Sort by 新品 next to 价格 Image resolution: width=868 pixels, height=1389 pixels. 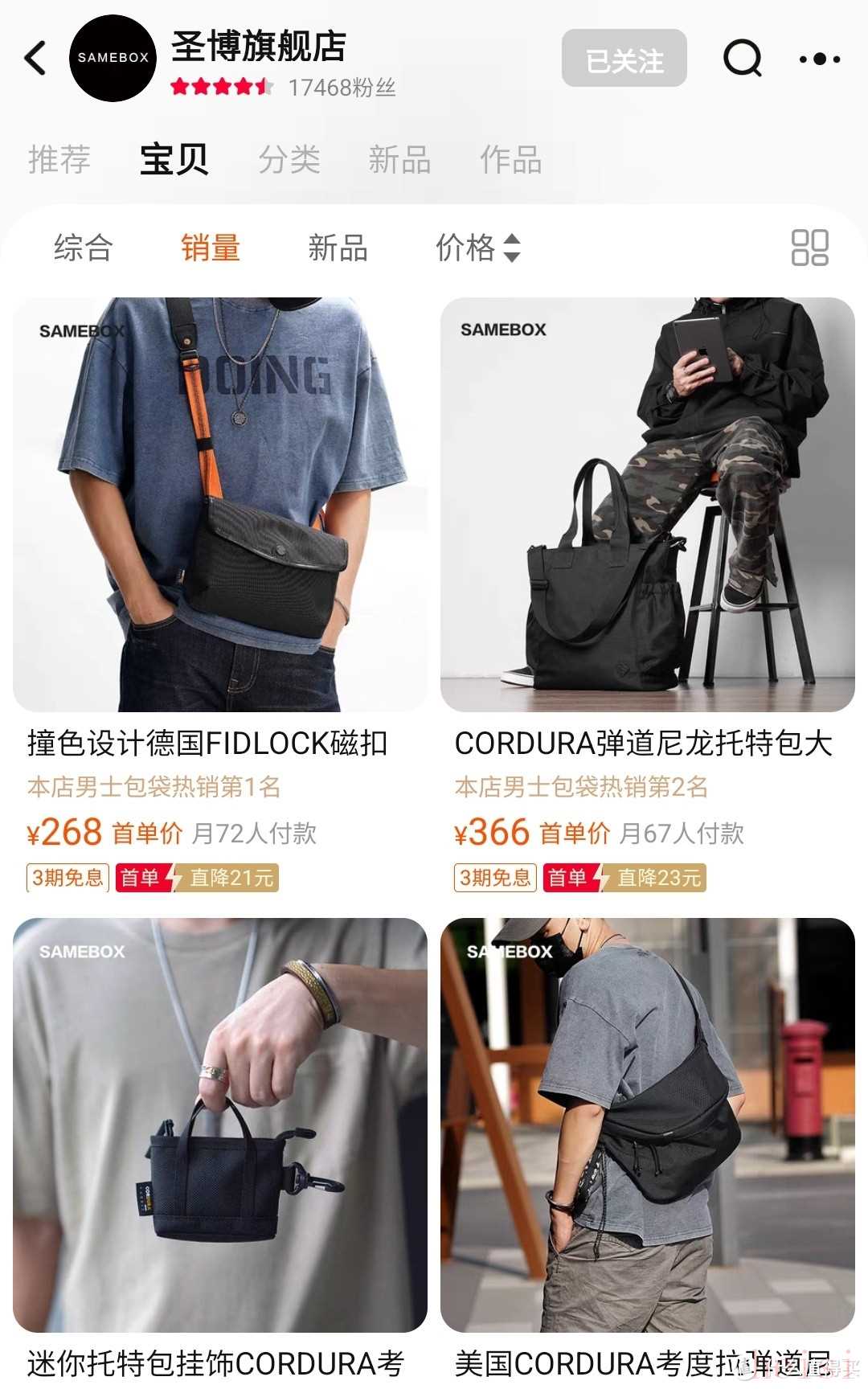[x=338, y=248]
